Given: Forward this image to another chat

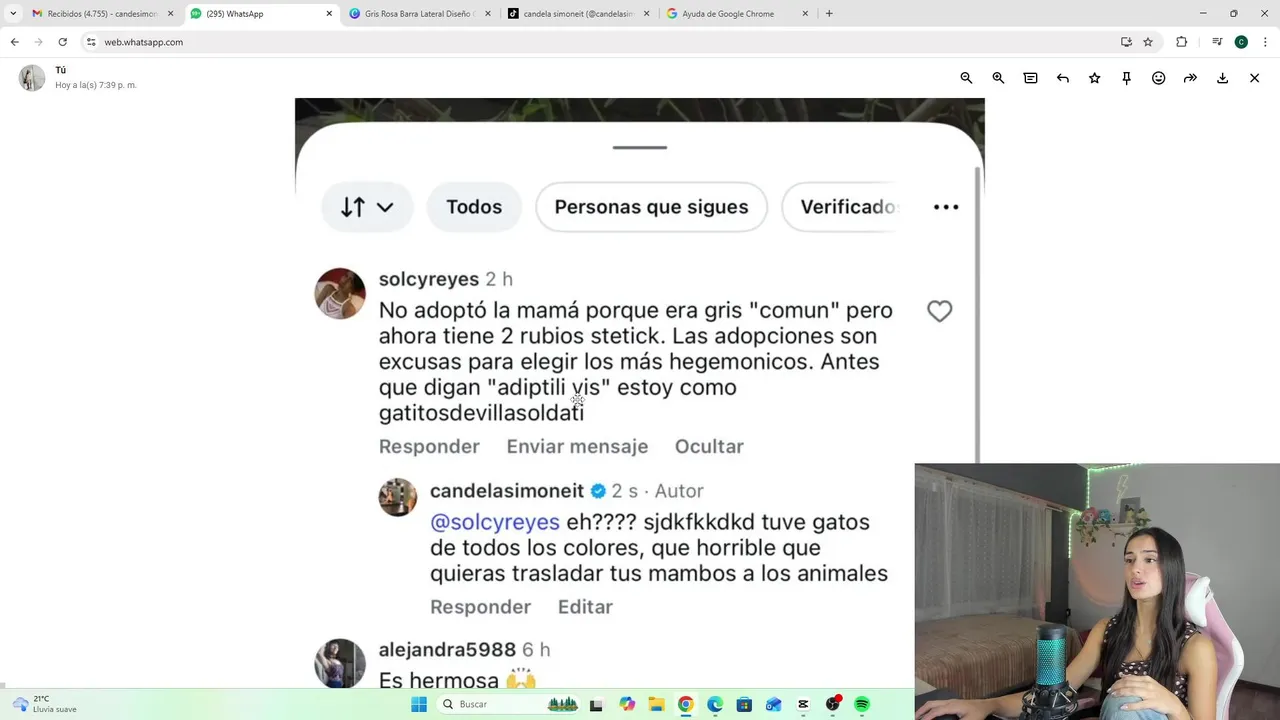Looking at the screenshot, I should [1190, 78].
